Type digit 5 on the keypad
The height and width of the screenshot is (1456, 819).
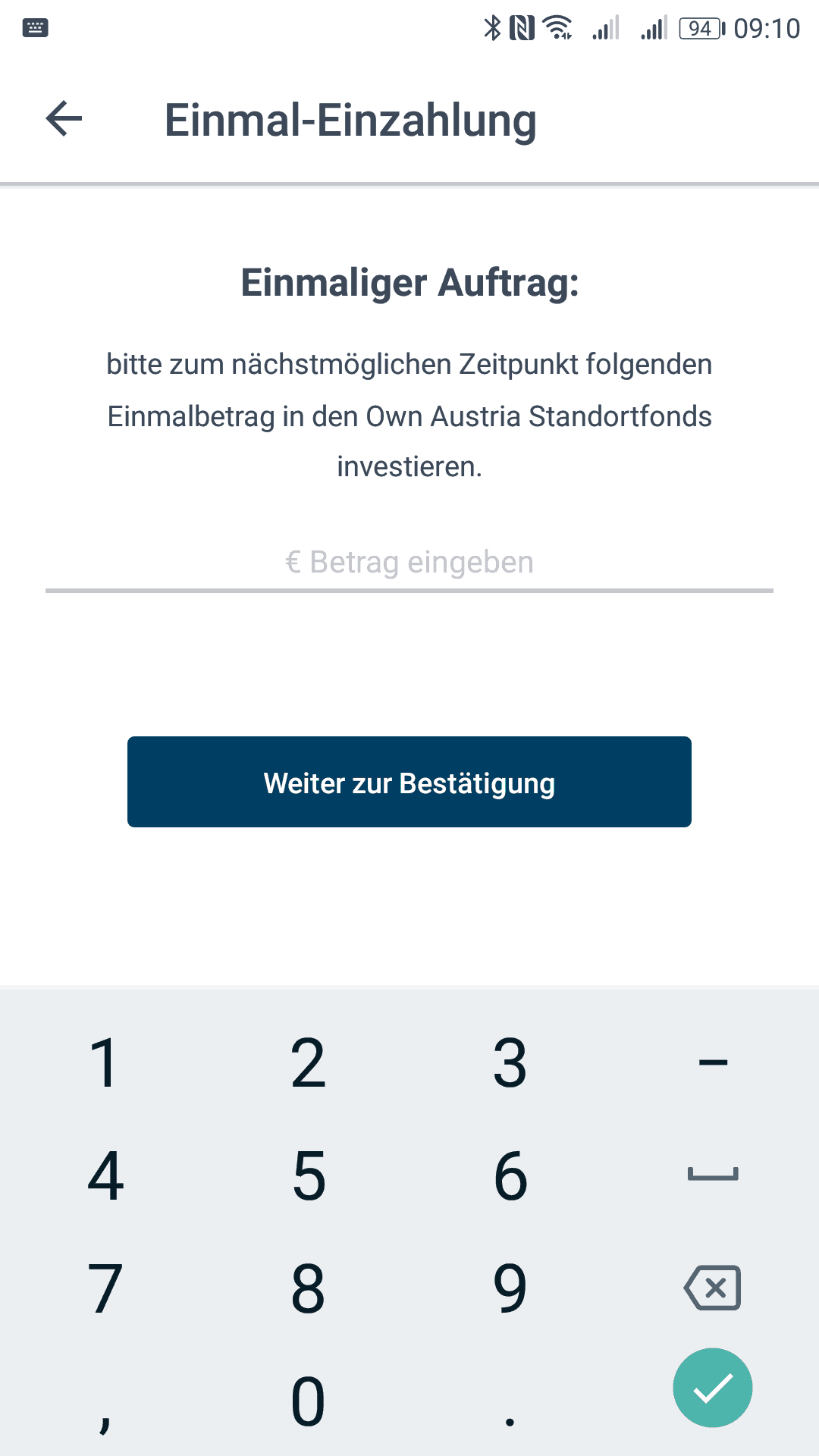pos(309,1176)
